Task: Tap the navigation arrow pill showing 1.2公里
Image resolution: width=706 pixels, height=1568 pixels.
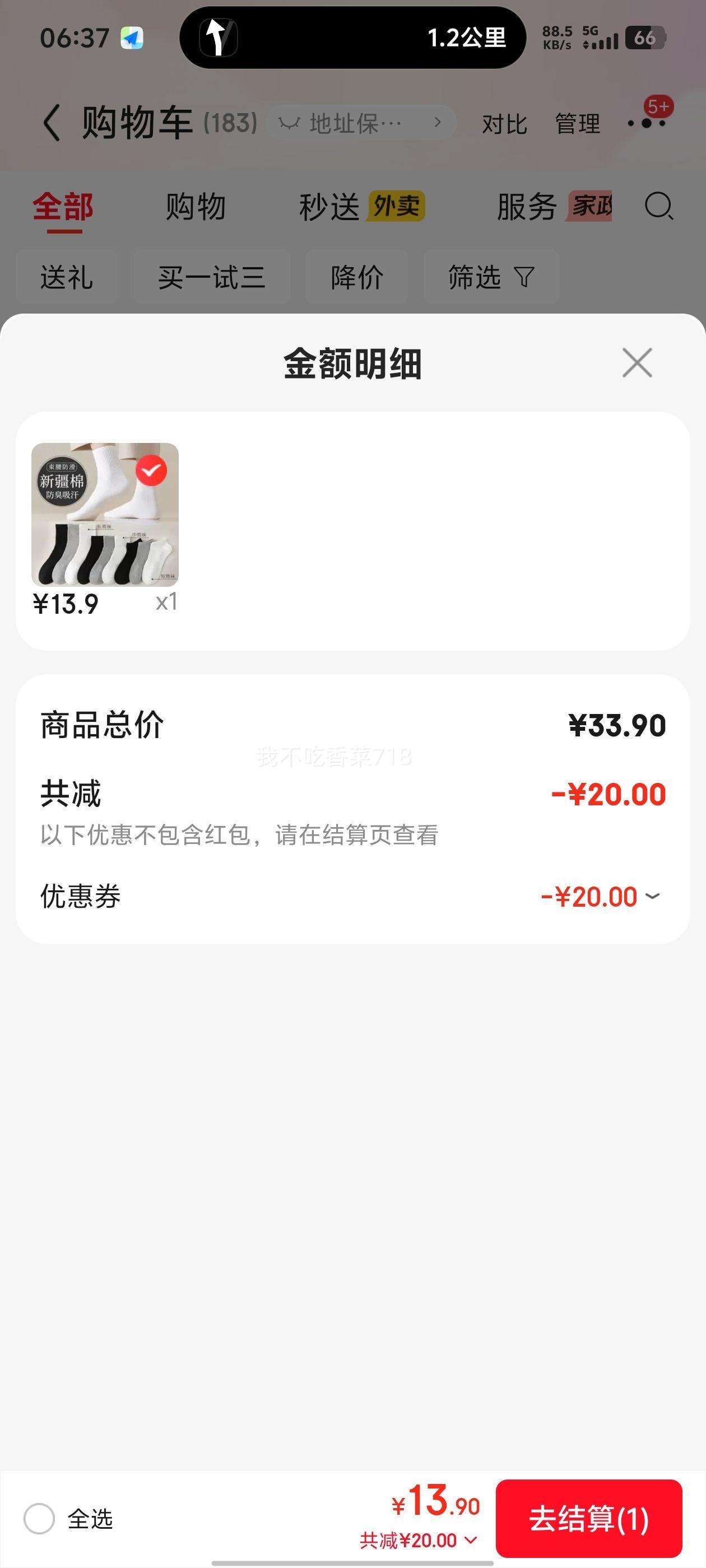Action: point(354,38)
